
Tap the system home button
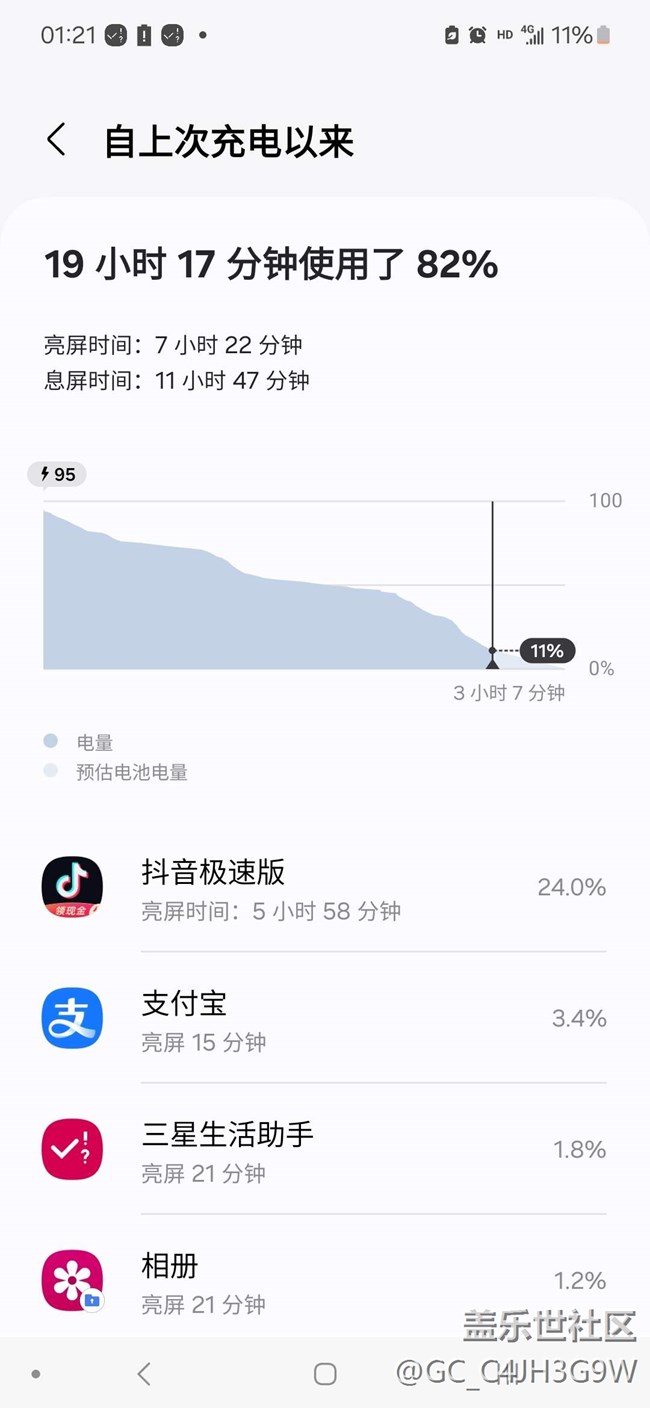pyautogui.click(x=325, y=1373)
